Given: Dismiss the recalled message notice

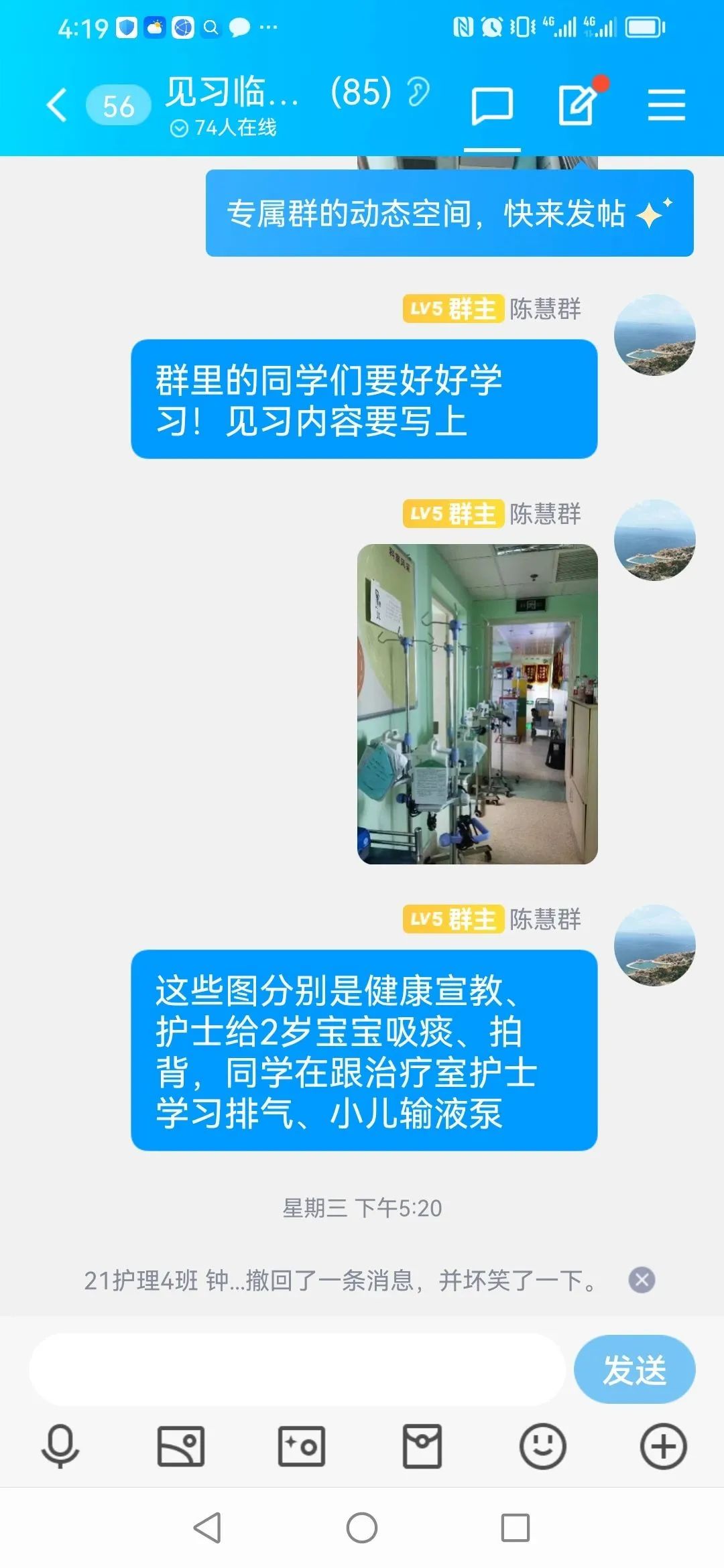Looking at the screenshot, I should coord(642,1280).
